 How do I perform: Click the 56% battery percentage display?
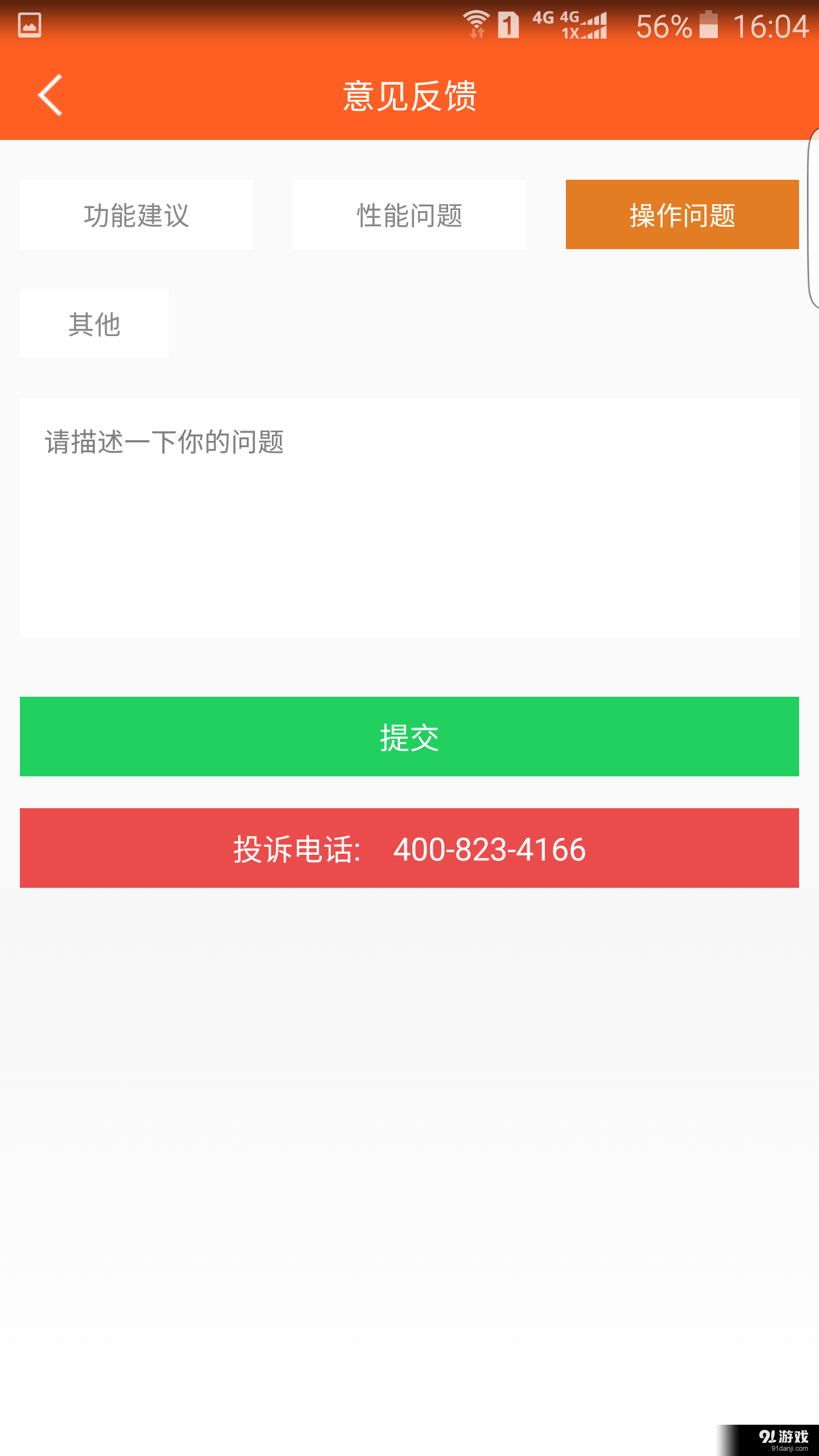[x=661, y=24]
